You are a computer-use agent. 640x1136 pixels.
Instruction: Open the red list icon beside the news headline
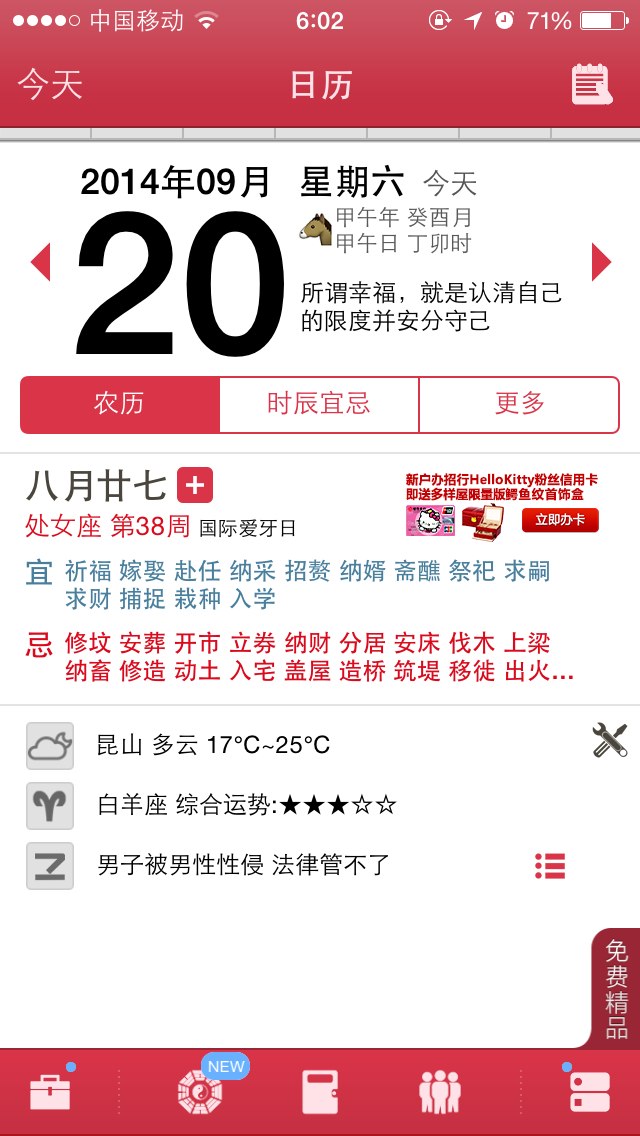(x=550, y=865)
